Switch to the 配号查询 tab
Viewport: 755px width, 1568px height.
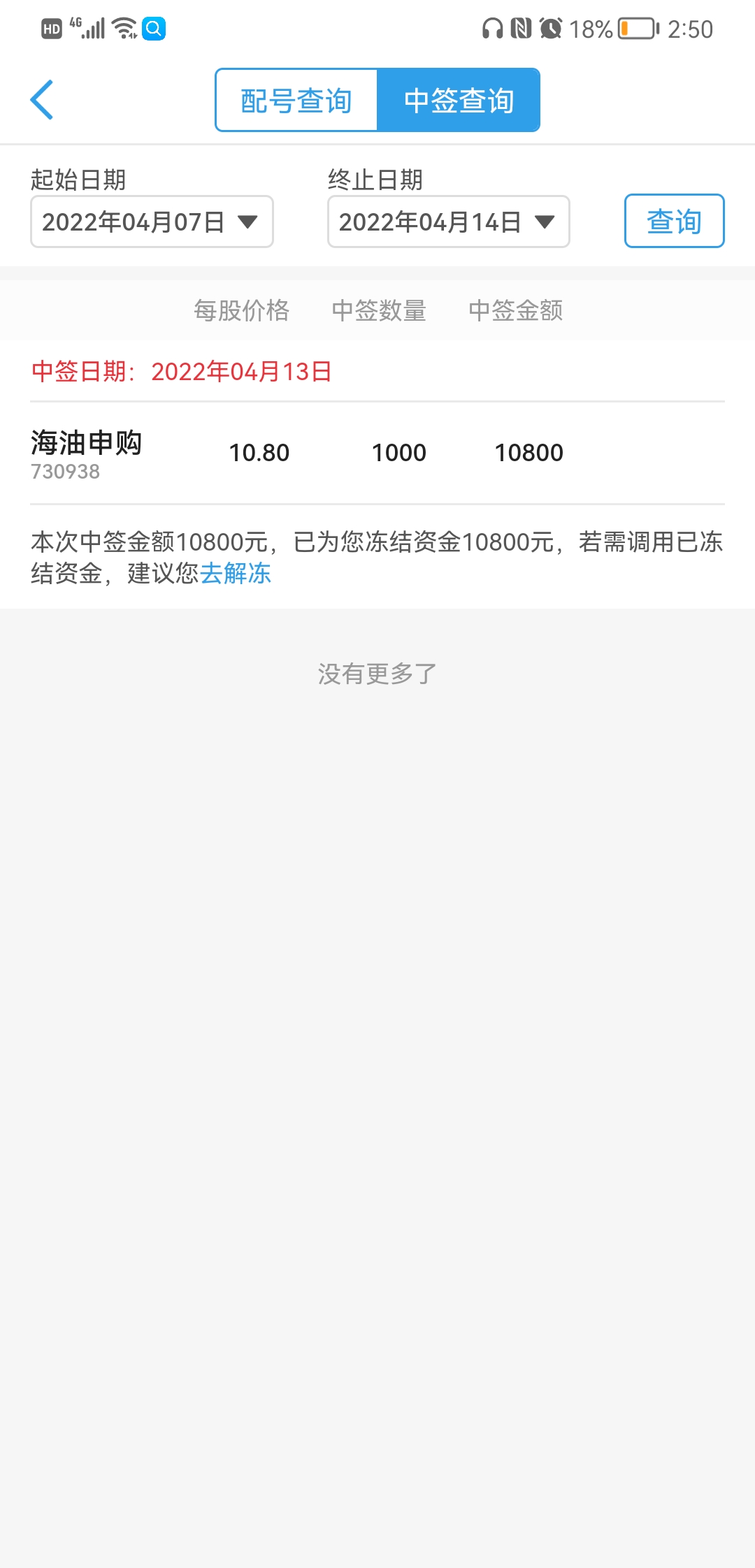[296, 100]
